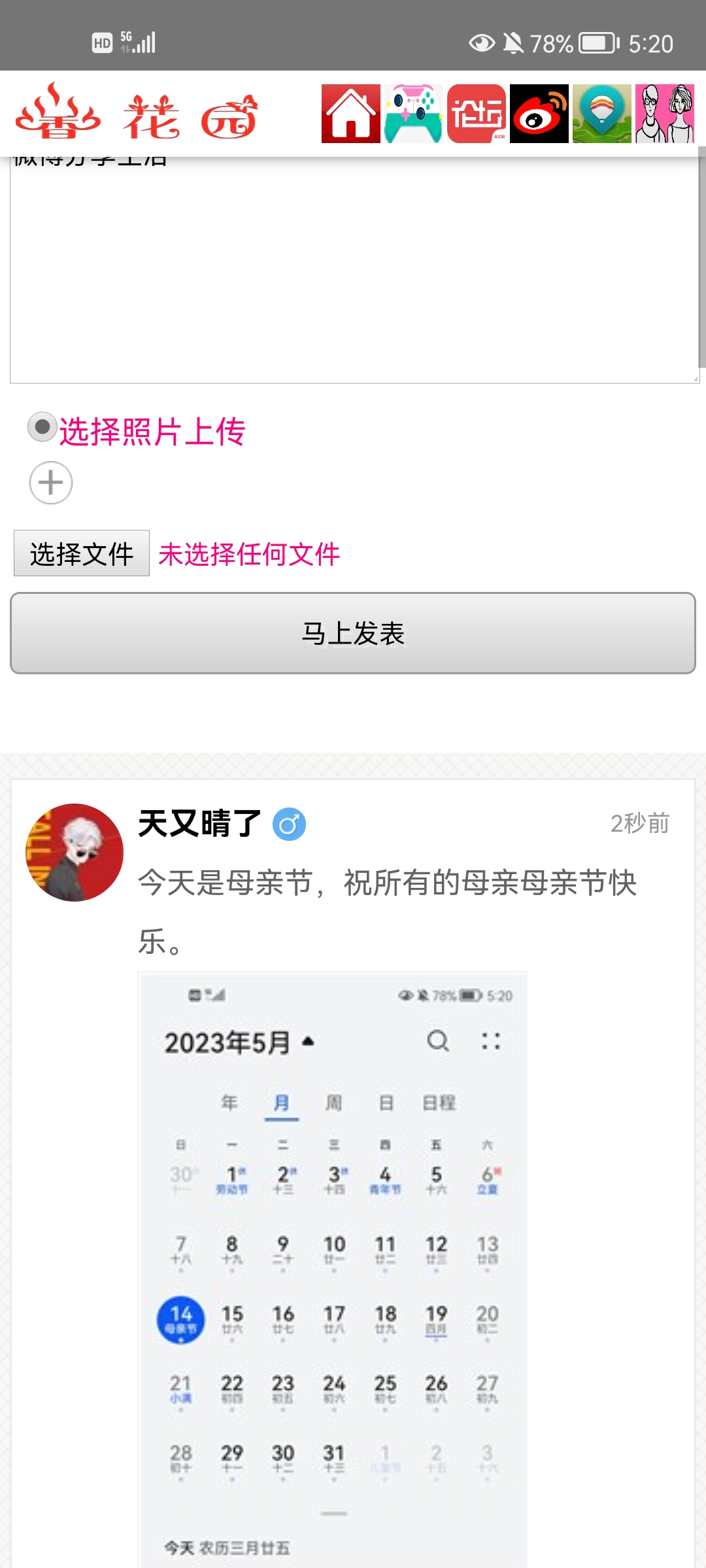This screenshot has height=1568, width=706.
Task: Open the two-people portrait icon
Action: click(x=665, y=114)
